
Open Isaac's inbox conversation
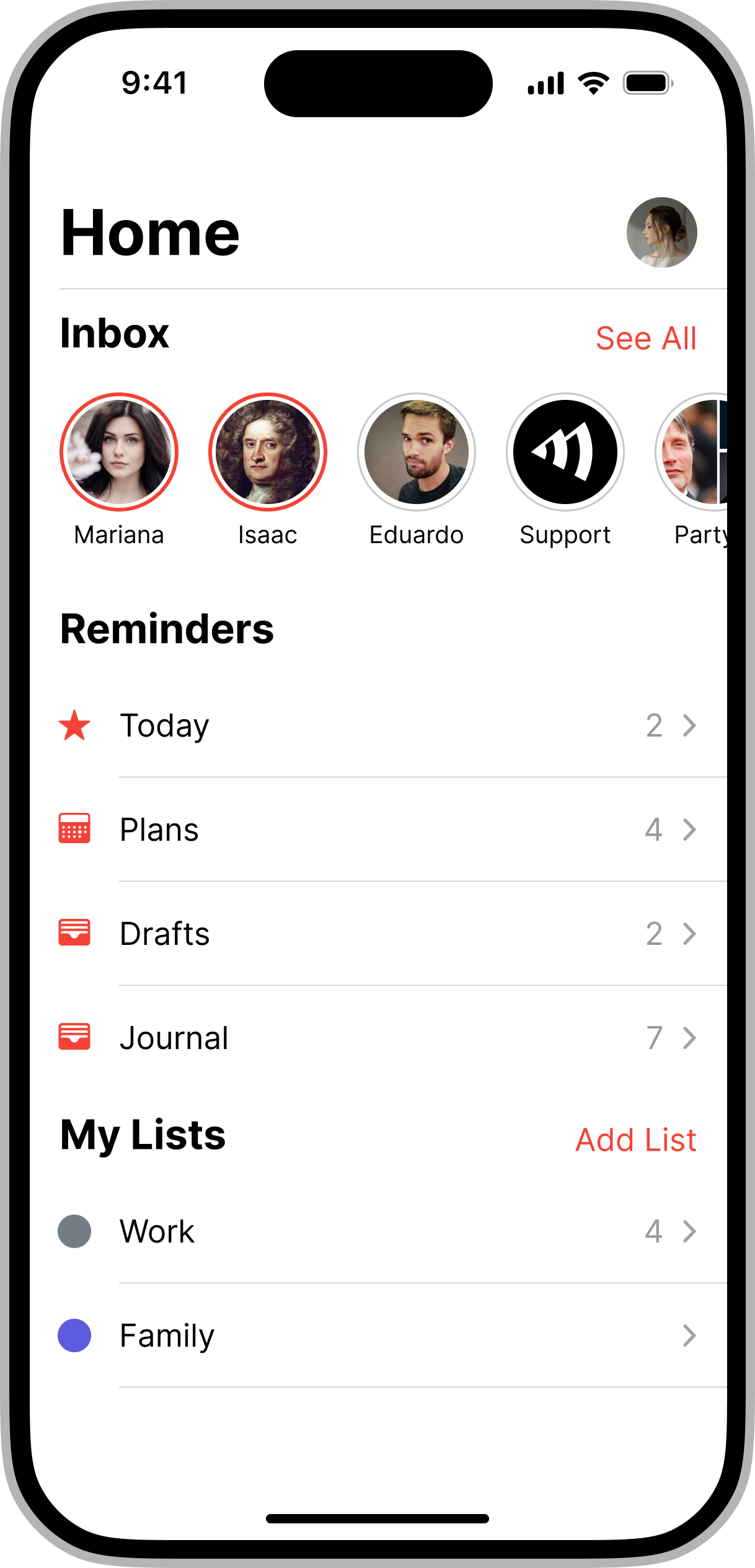click(268, 452)
